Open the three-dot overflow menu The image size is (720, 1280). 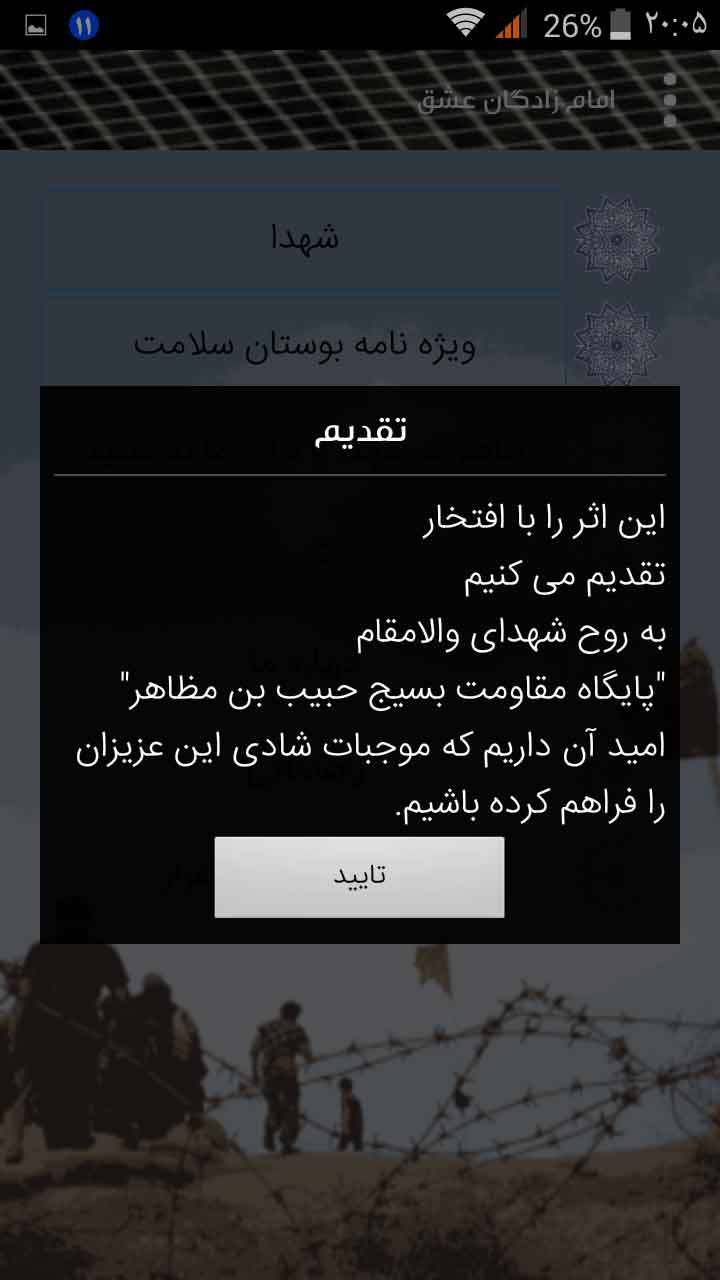point(670,100)
